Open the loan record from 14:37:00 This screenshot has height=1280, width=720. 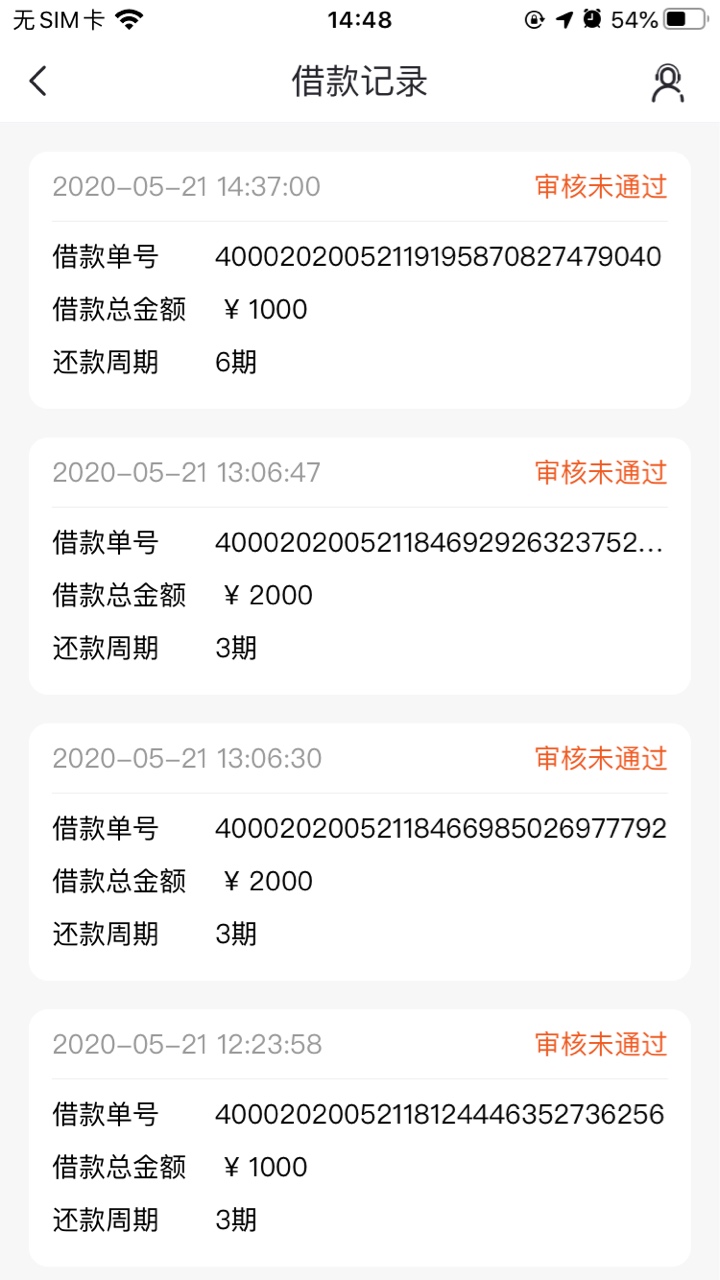pos(360,280)
